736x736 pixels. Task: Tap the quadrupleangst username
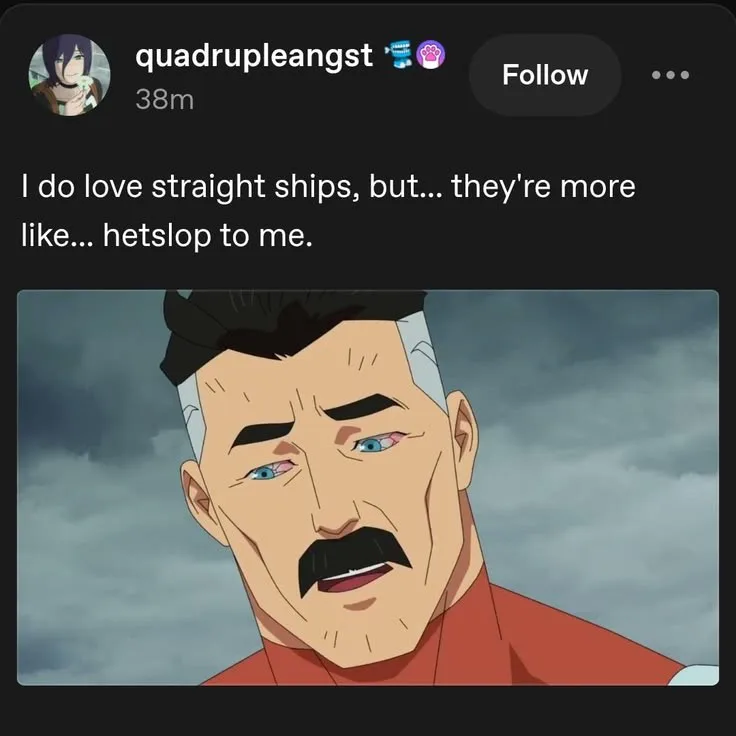coord(254,56)
